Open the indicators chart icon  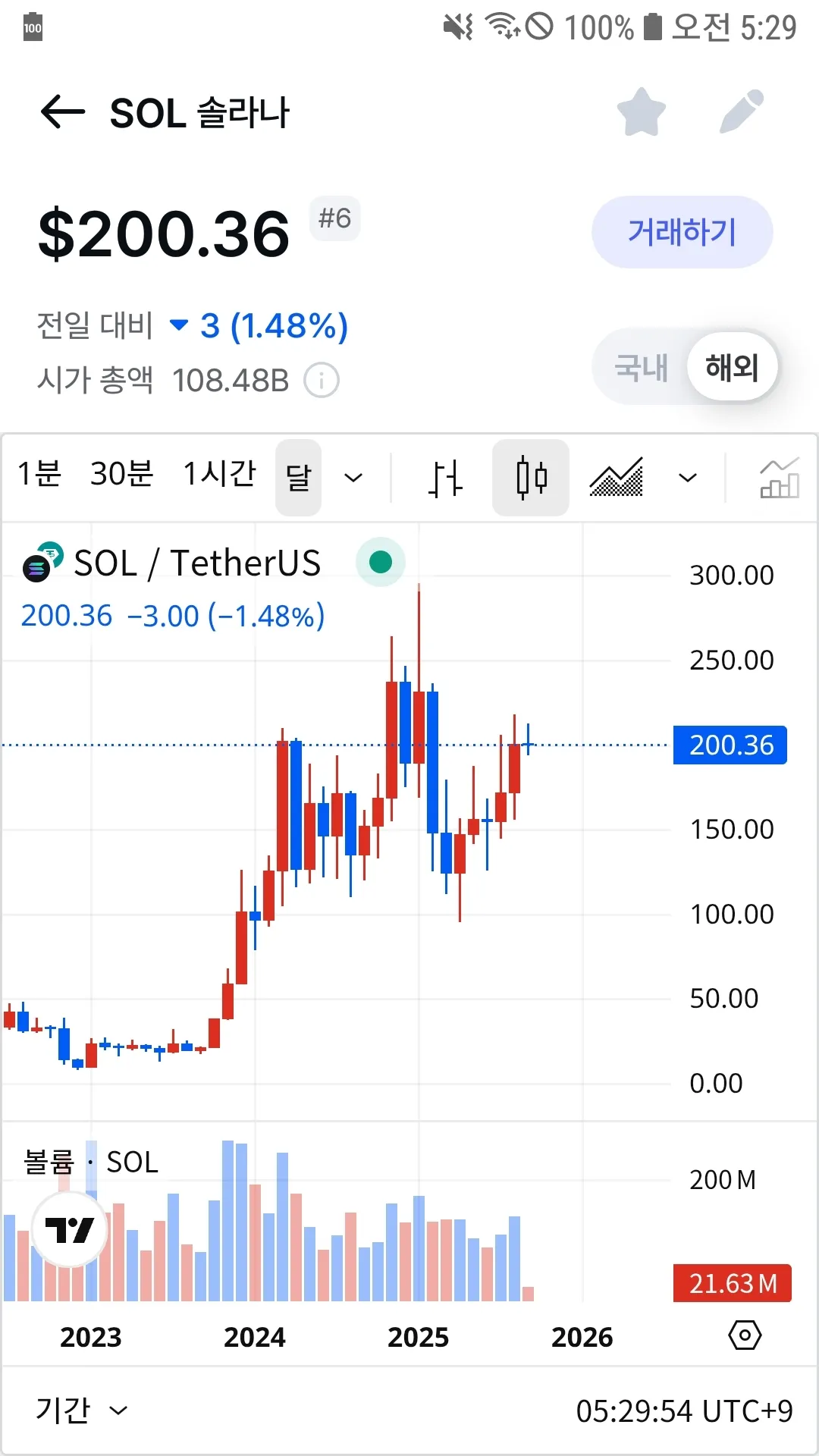(779, 478)
